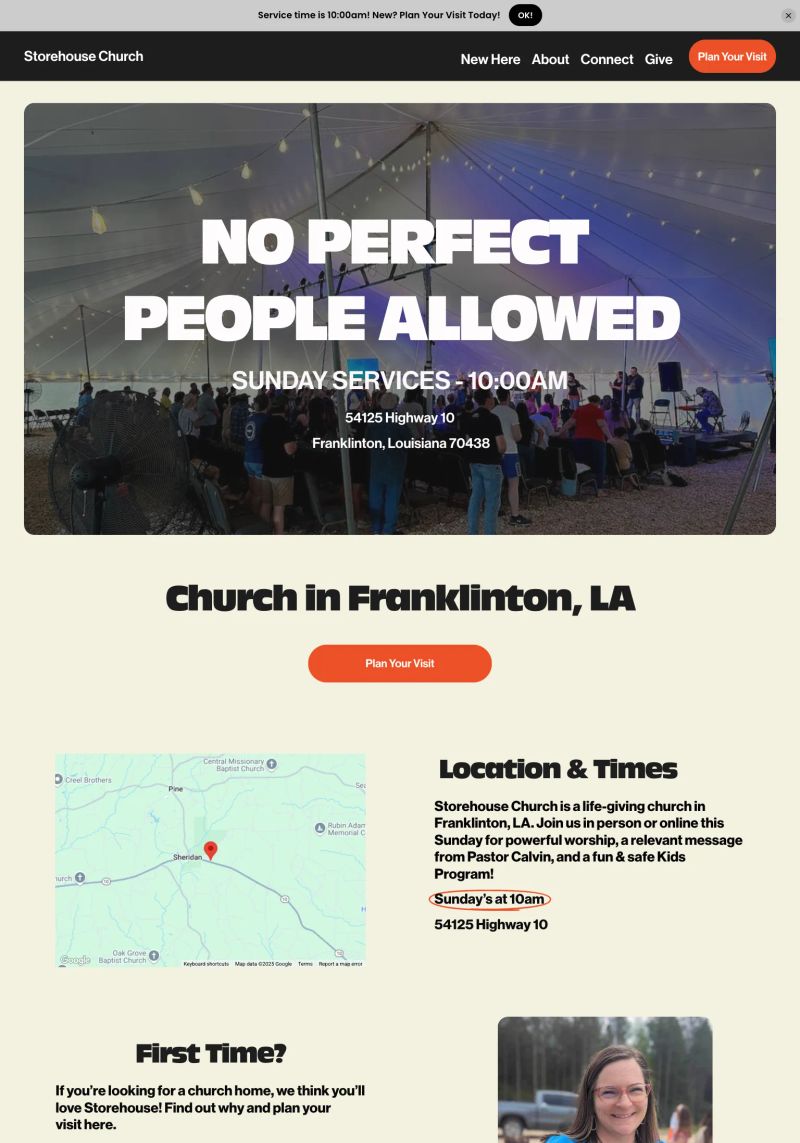Open the Give page
Viewport: 800px width, 1143px height.
coord(659,59)
